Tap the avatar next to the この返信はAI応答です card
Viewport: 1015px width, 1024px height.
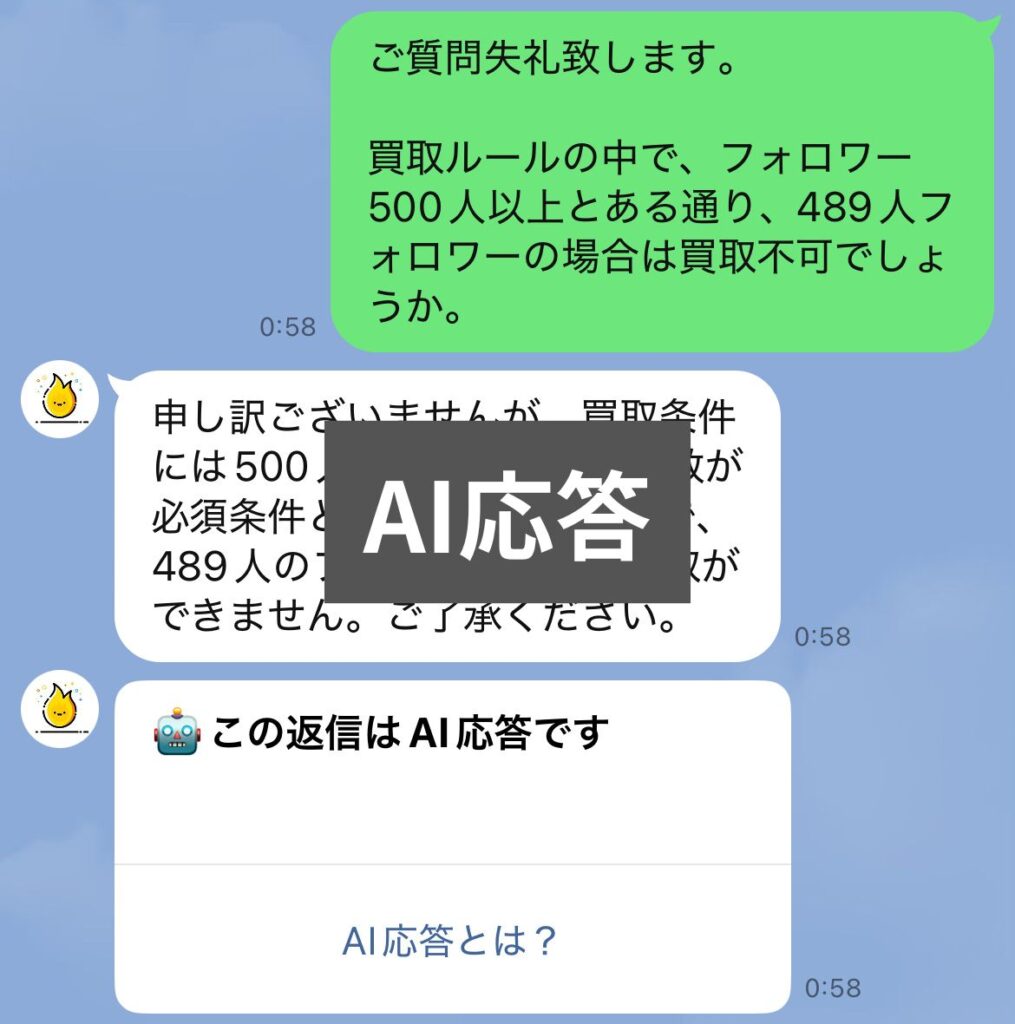pyautogui.click(x=60, y=709)
